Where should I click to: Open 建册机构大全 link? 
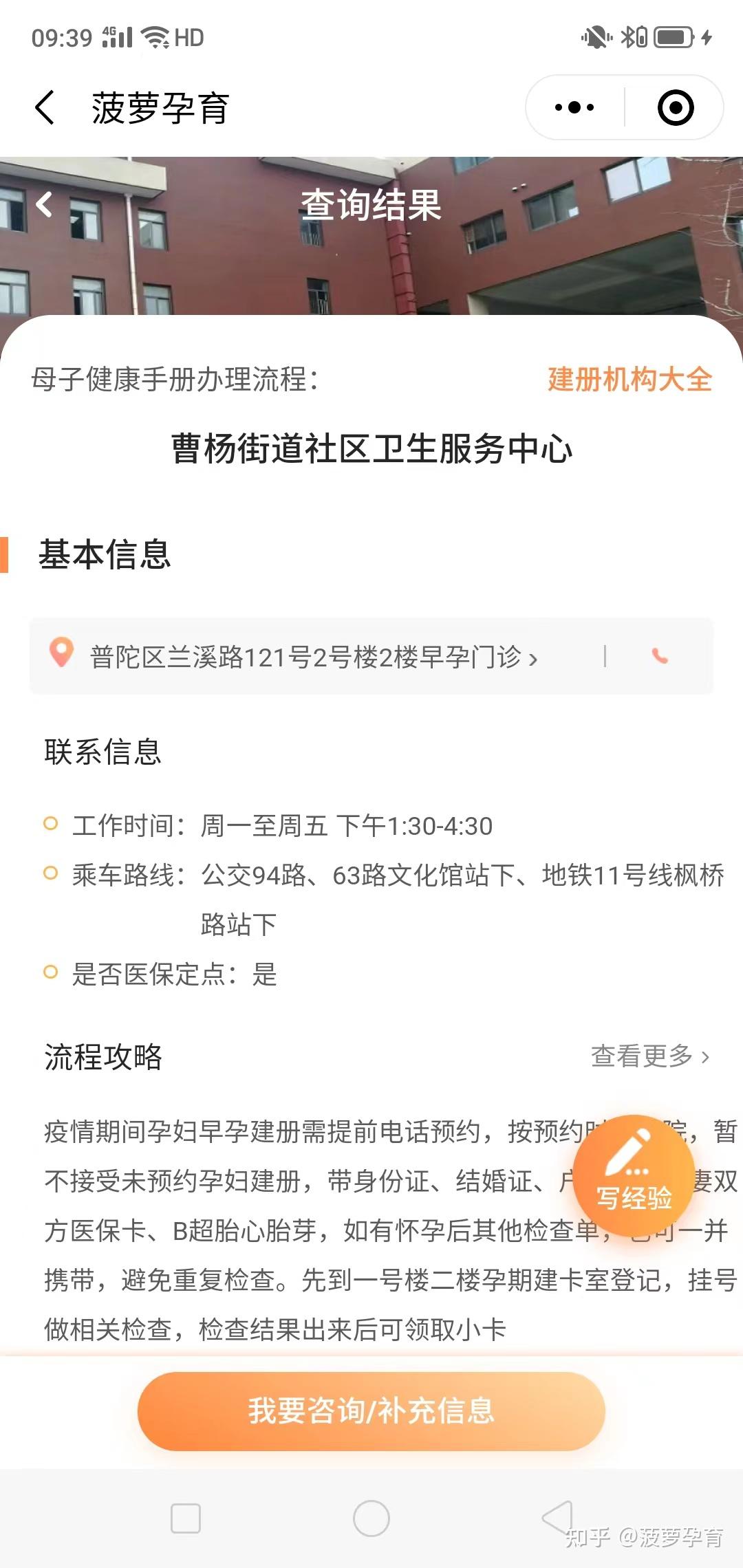(629, 379)
